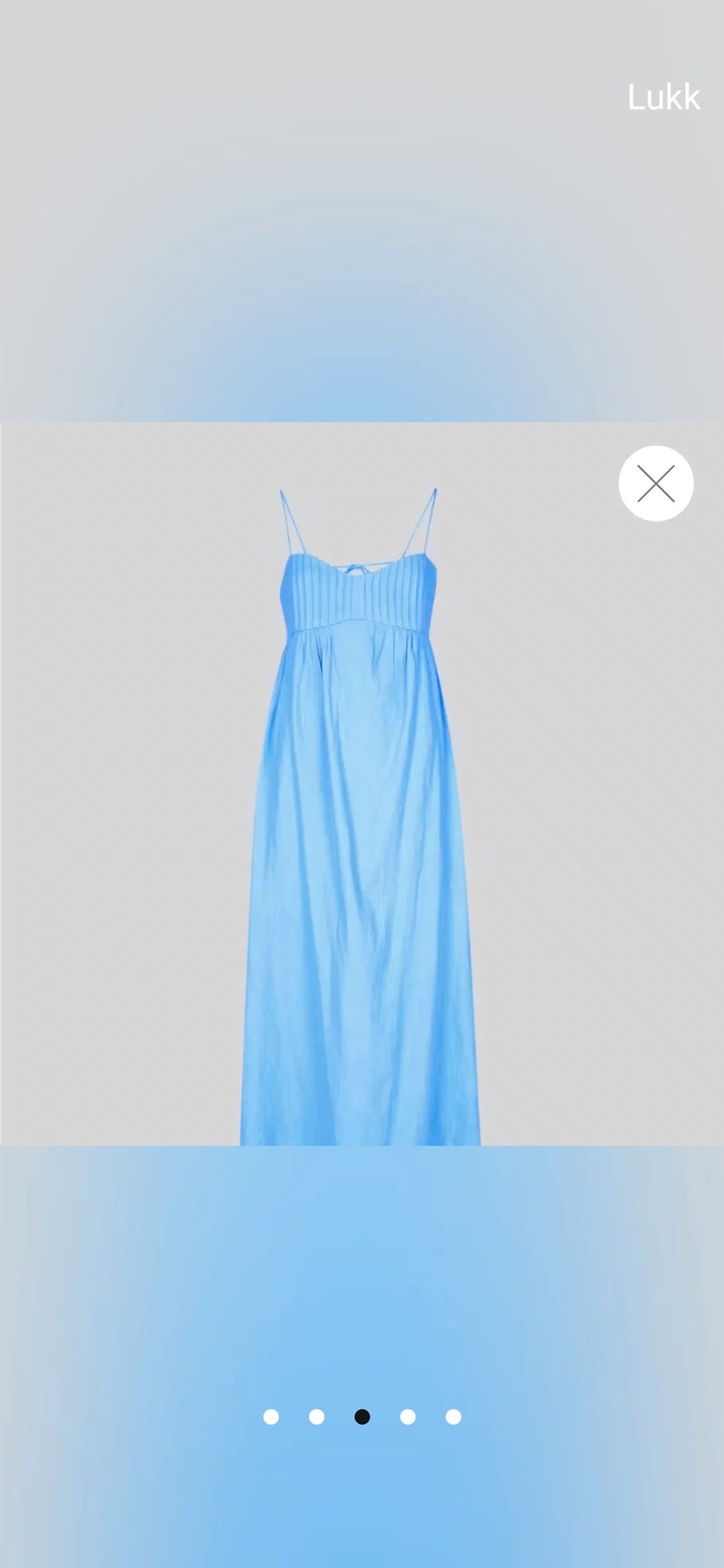
Task: Show the fifth image via last dot
Action: point(453,1417)
